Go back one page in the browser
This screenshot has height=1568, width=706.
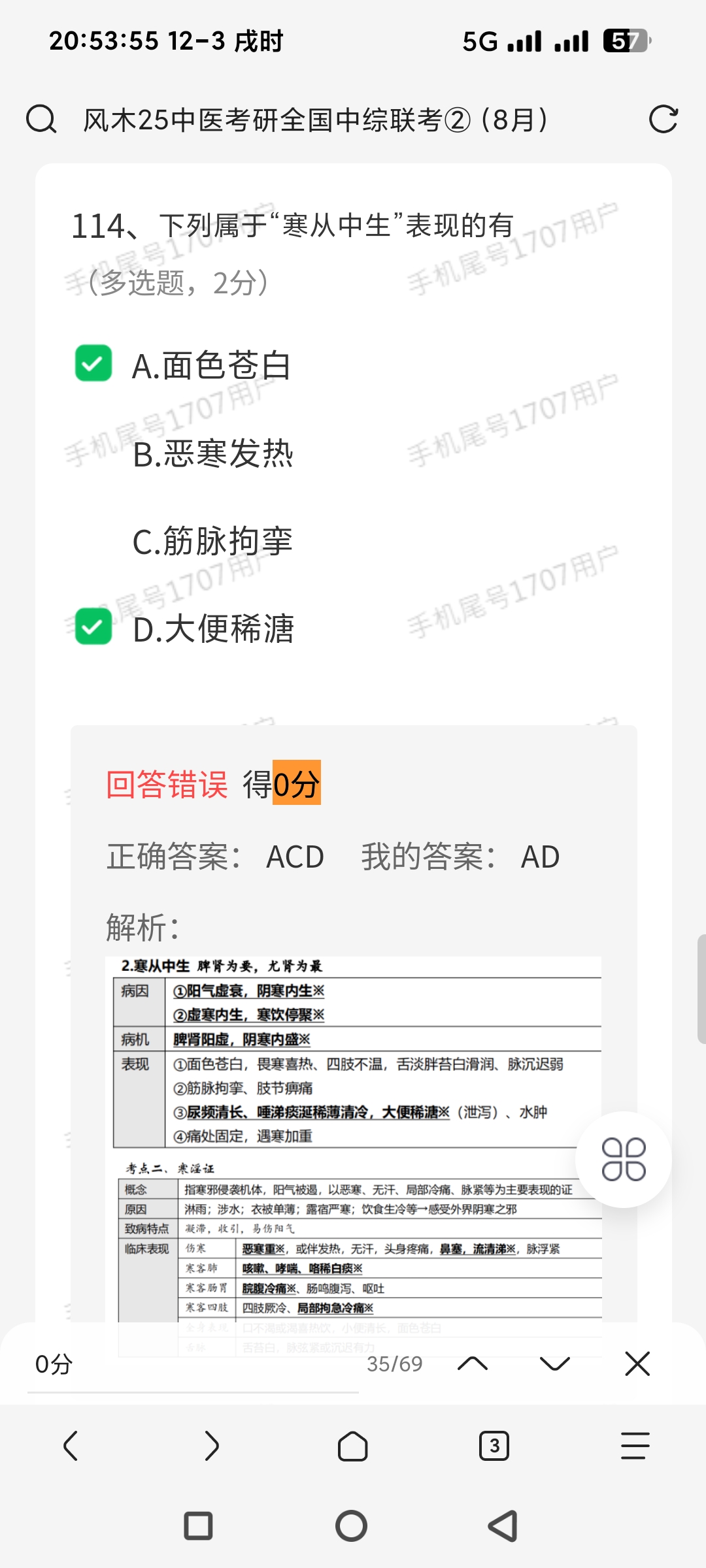coord(71,1445)
